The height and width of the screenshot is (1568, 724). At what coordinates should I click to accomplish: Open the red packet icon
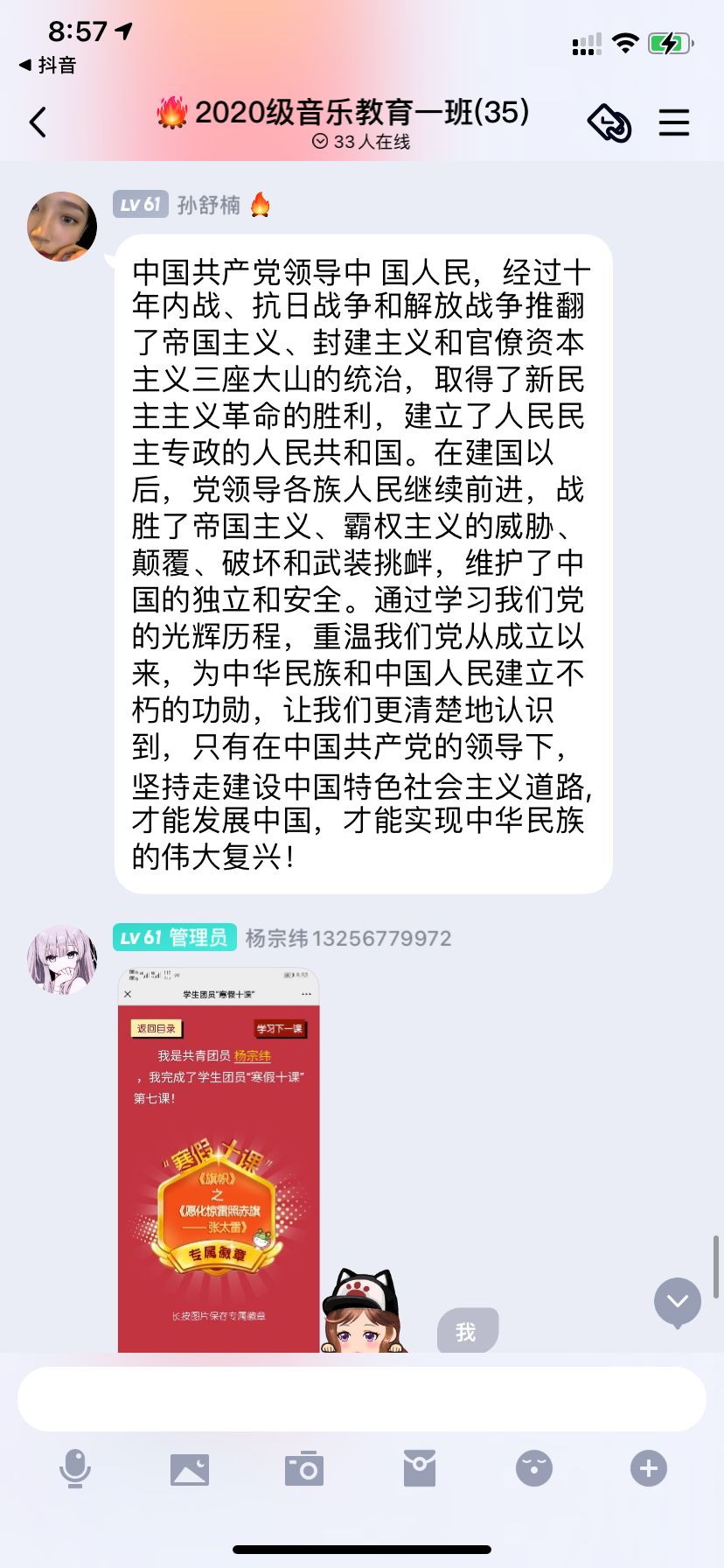(x=420, y=1468)
